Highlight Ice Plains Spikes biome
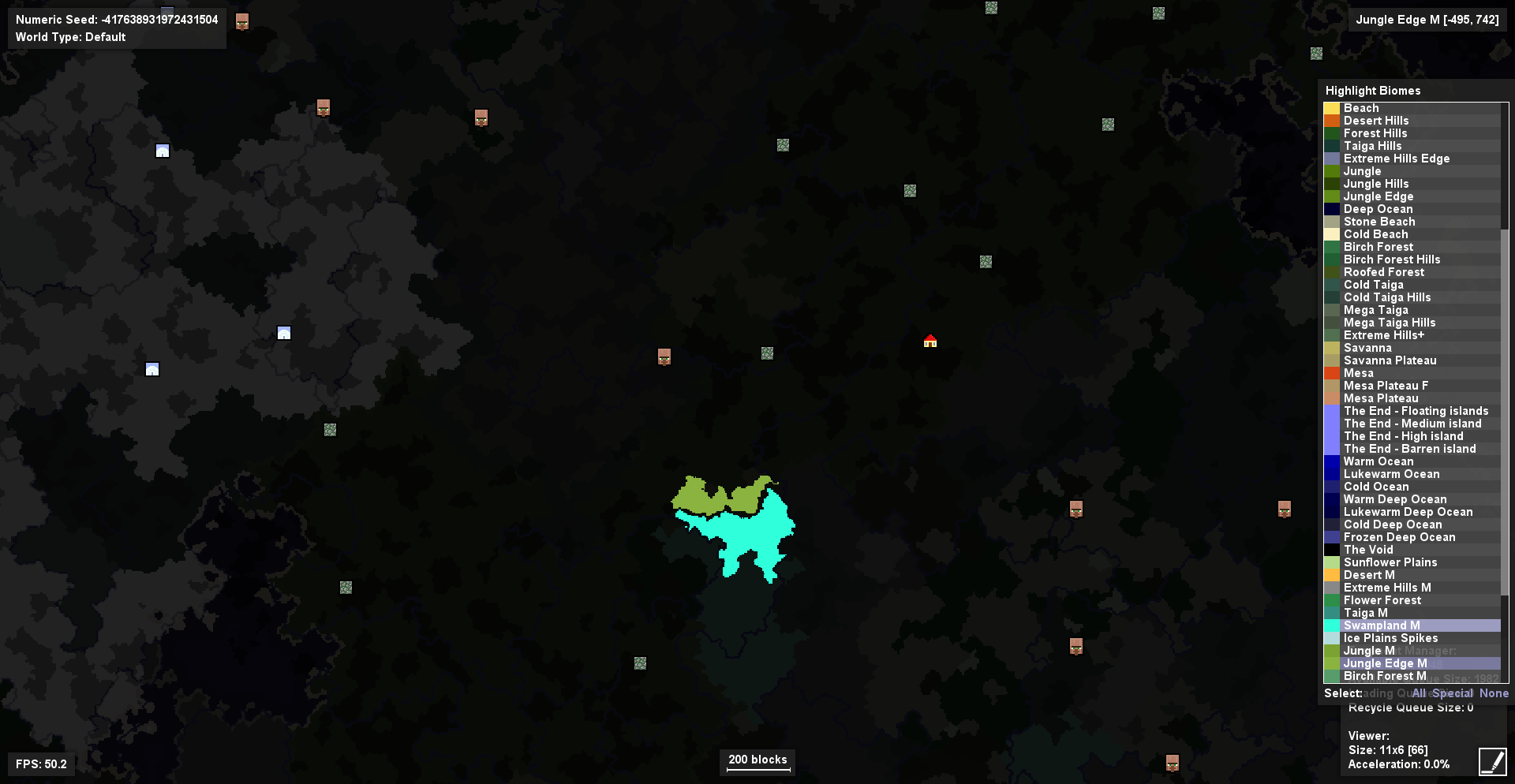 (1390, 638)
